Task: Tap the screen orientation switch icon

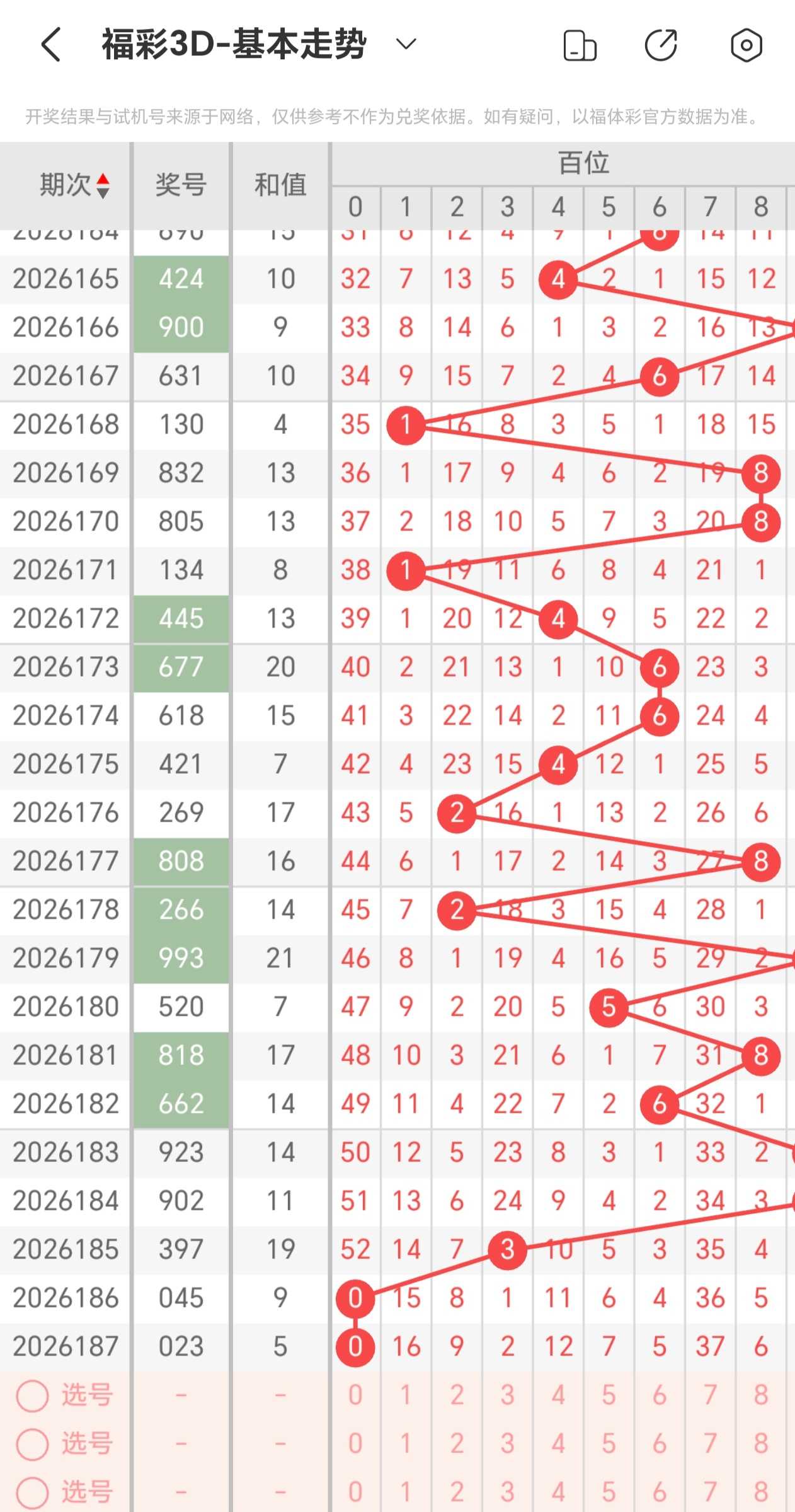Action: point(580,45)
